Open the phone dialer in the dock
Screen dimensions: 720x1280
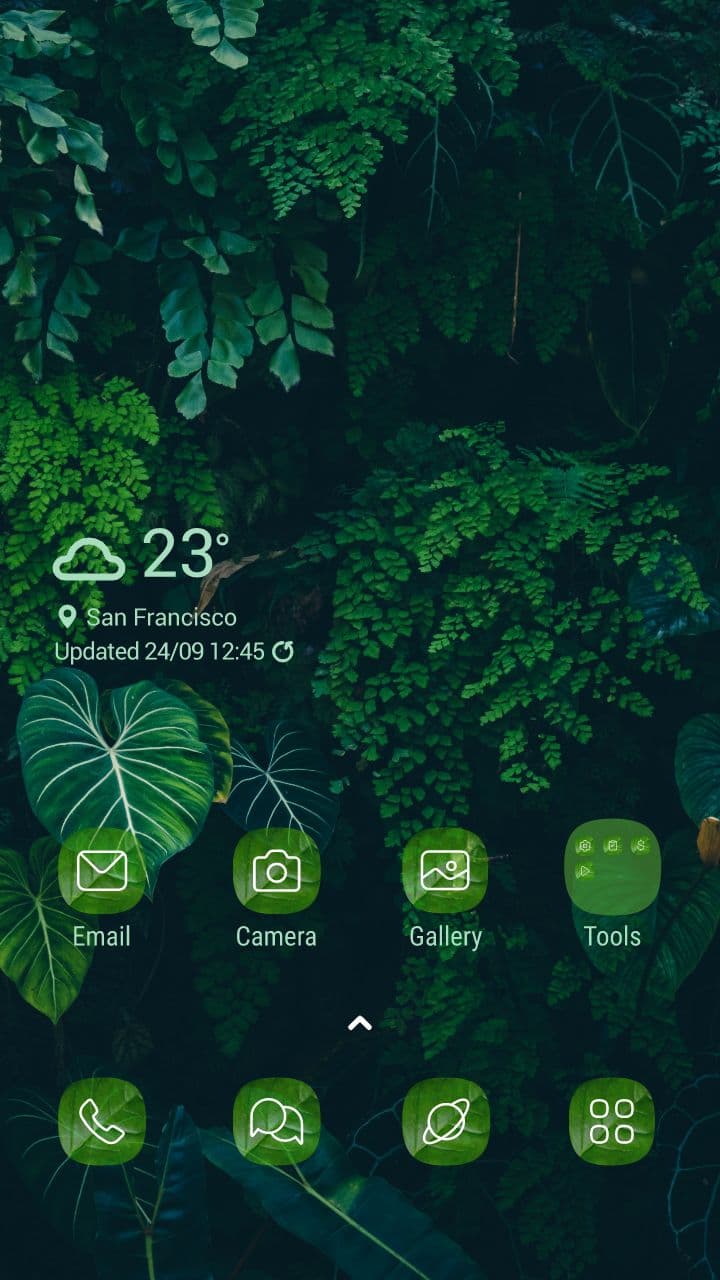click(x=102, y=1121)
